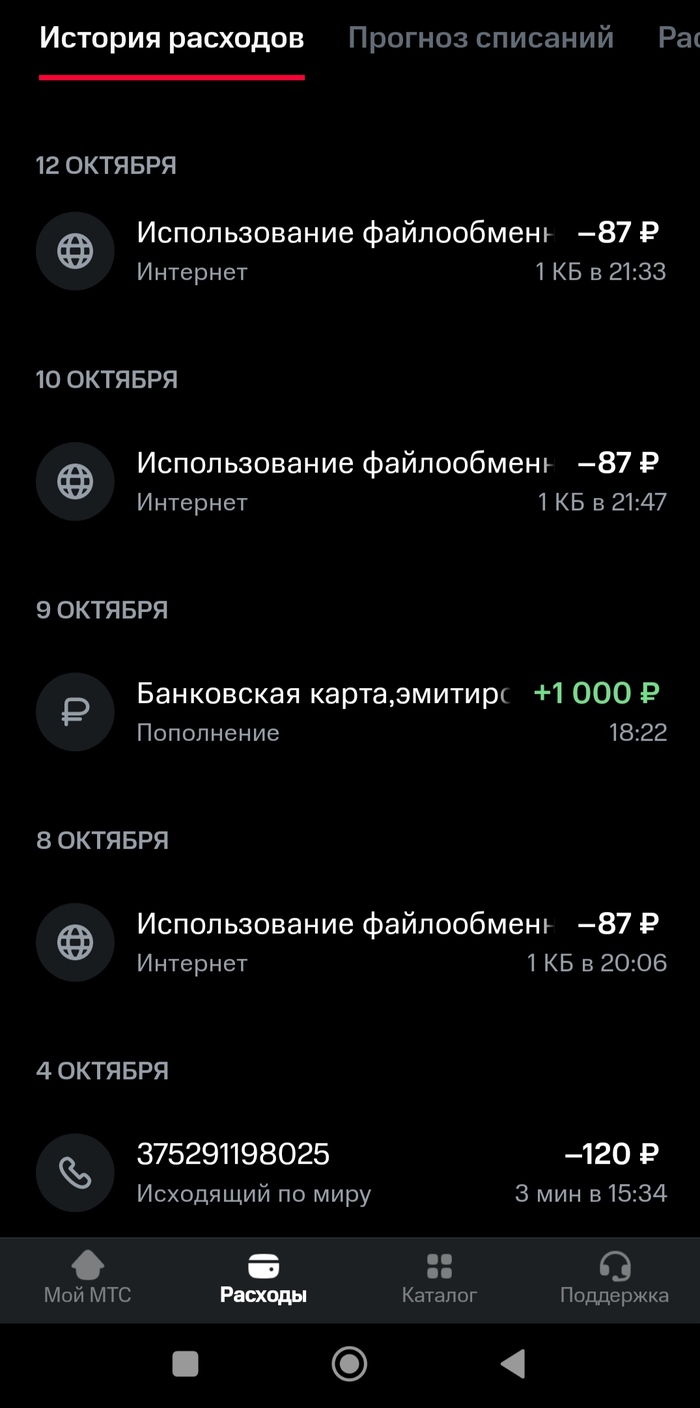The height and width of the screenshot is (1408, 700).
Task: Open the 12 октября internet charge at 21:33
Action: (x=350, y=251)
